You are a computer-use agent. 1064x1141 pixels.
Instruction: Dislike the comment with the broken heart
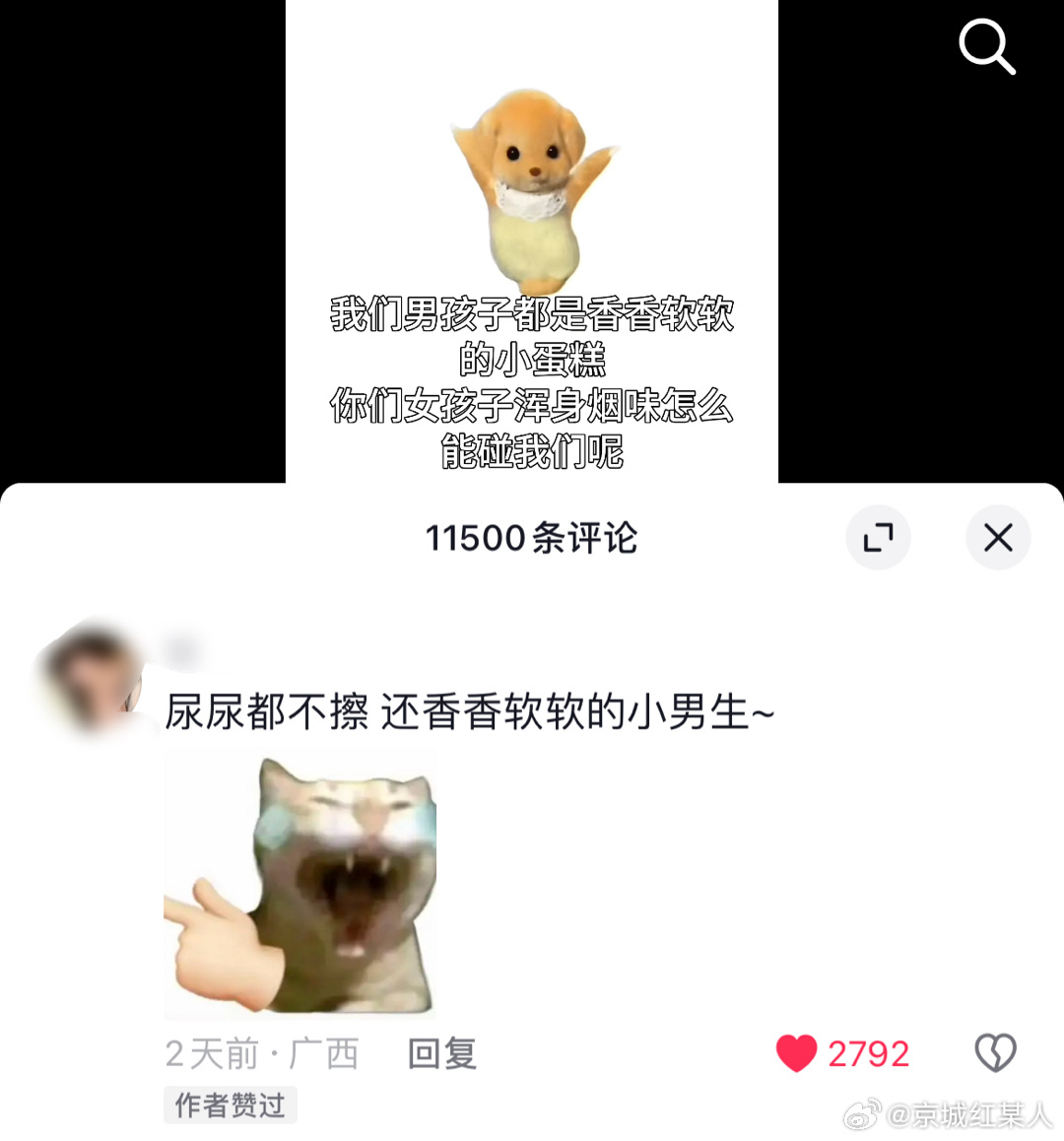(995, 1053)
